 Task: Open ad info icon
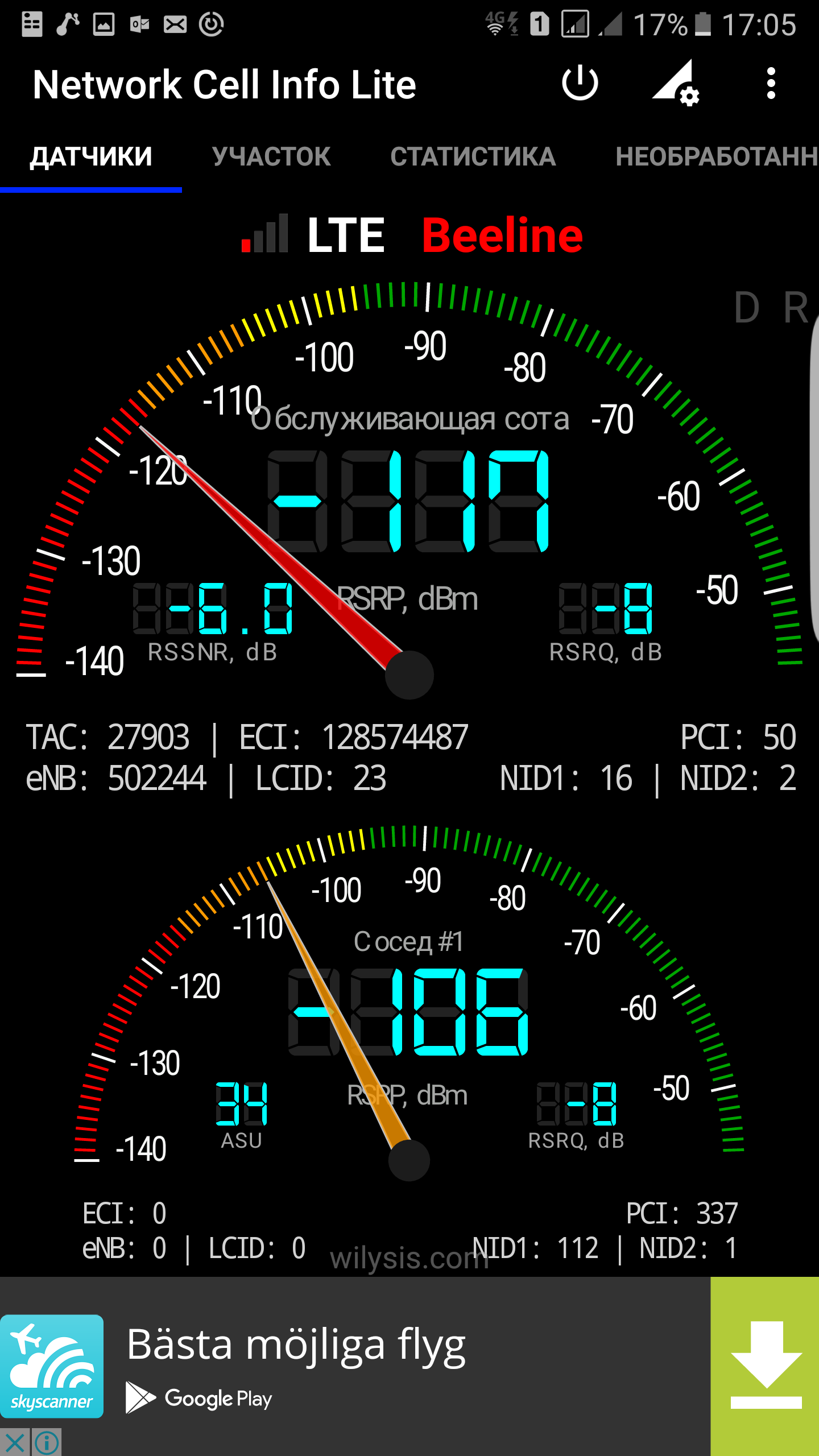47,1443
